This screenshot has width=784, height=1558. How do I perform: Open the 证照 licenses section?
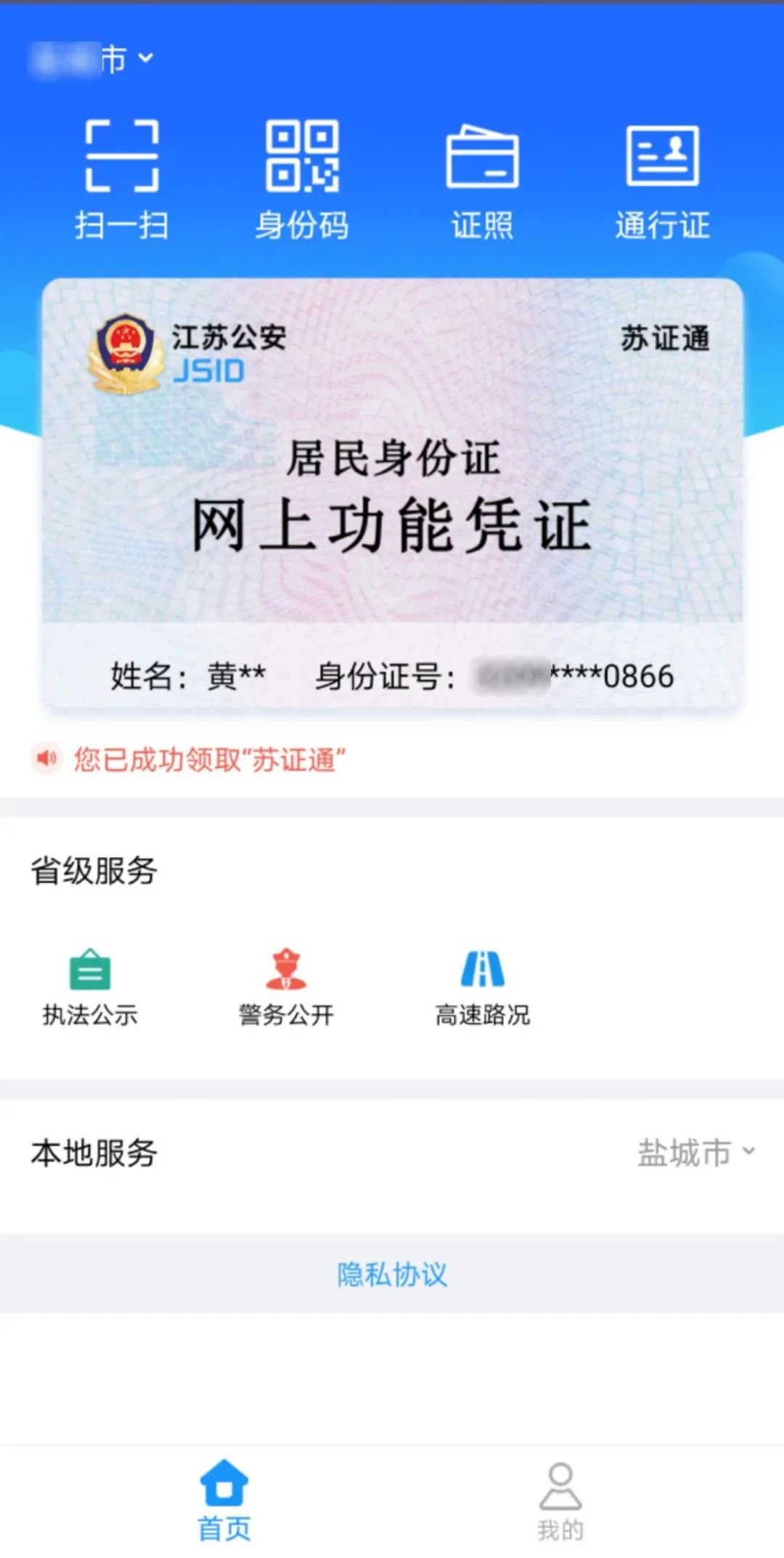(482, 179)
